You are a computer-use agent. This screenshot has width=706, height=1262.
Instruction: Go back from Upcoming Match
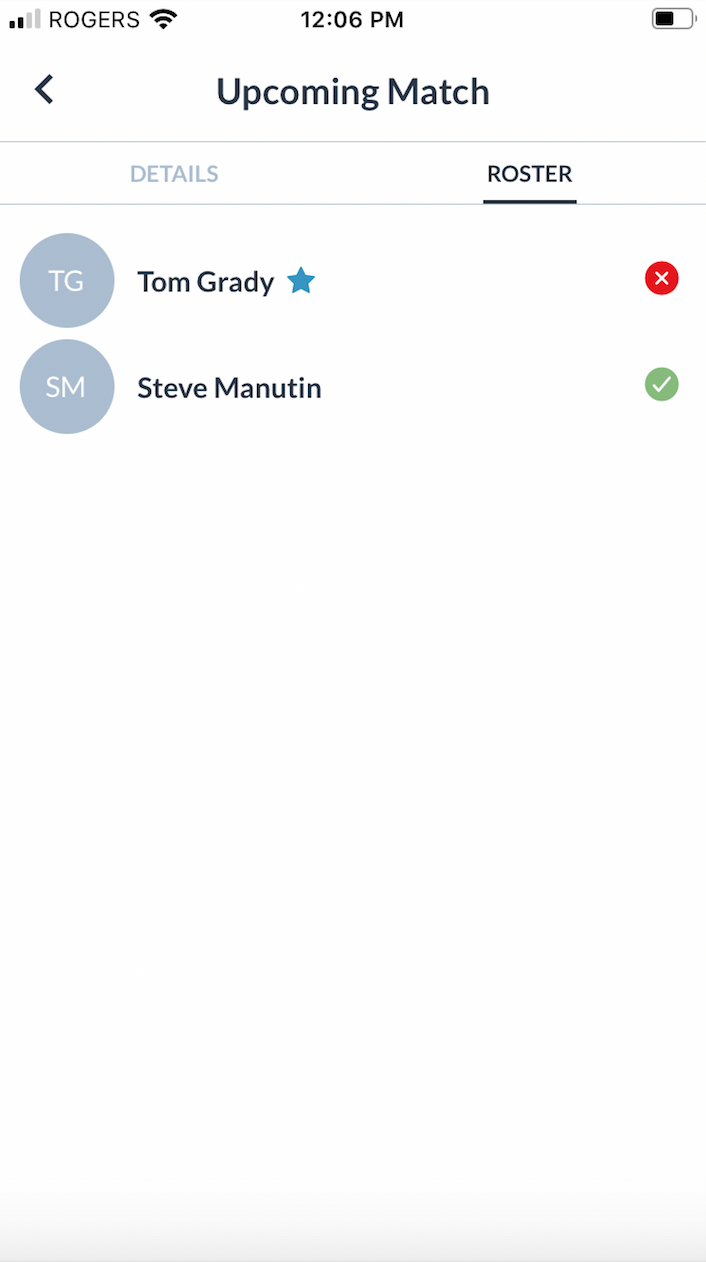point(44,90)
